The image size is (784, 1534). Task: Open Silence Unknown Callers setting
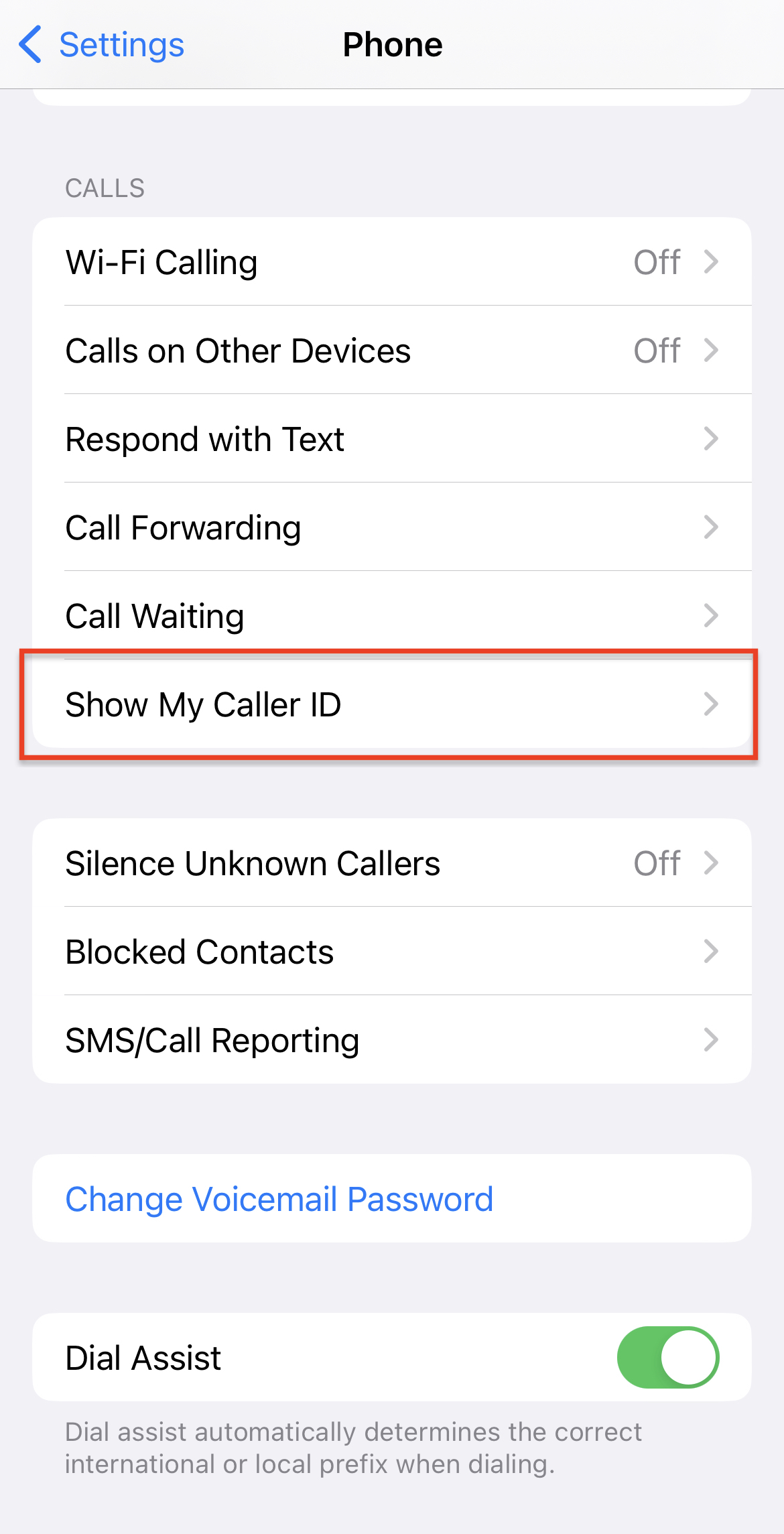pyautogui.click(x=391, y=863)
